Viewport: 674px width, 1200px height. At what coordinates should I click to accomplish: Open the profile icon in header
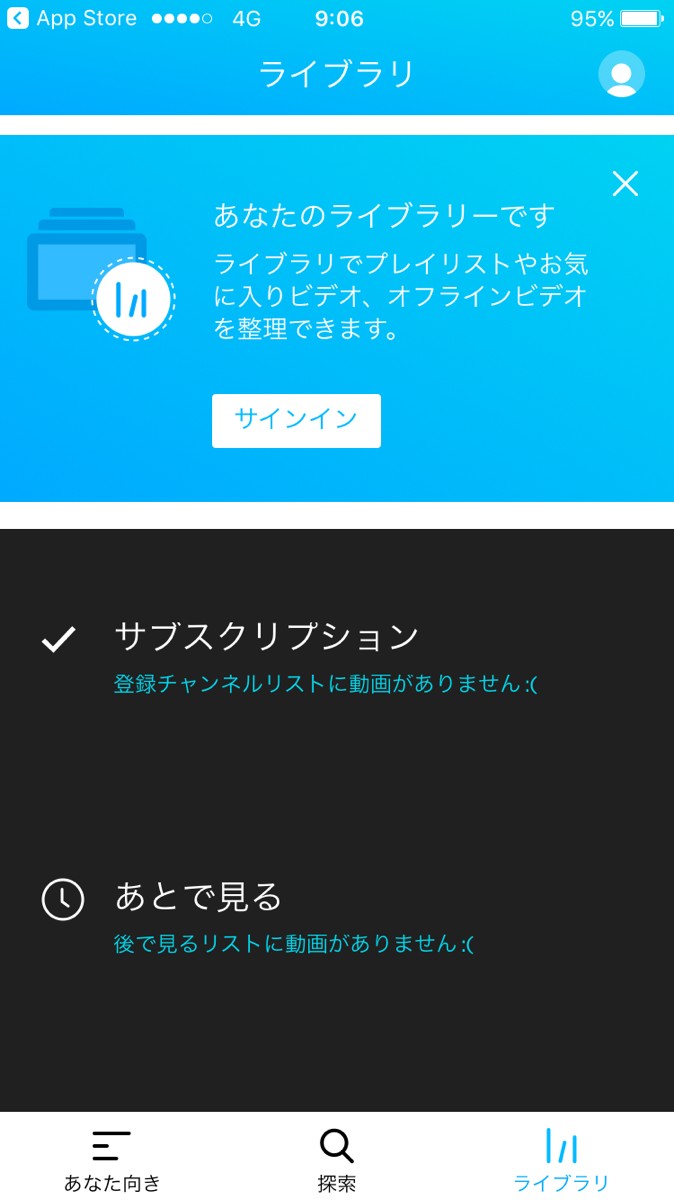(x=621, y=74)
